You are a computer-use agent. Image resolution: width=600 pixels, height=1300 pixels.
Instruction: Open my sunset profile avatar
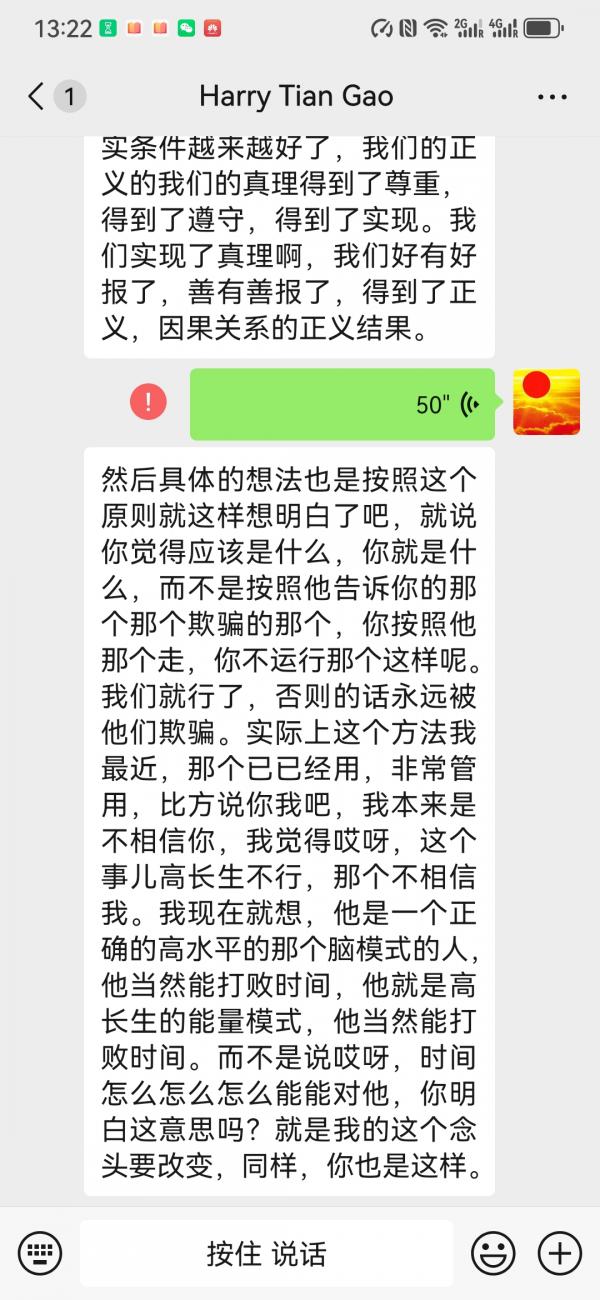pyautogui.click(x=546, y=402)
